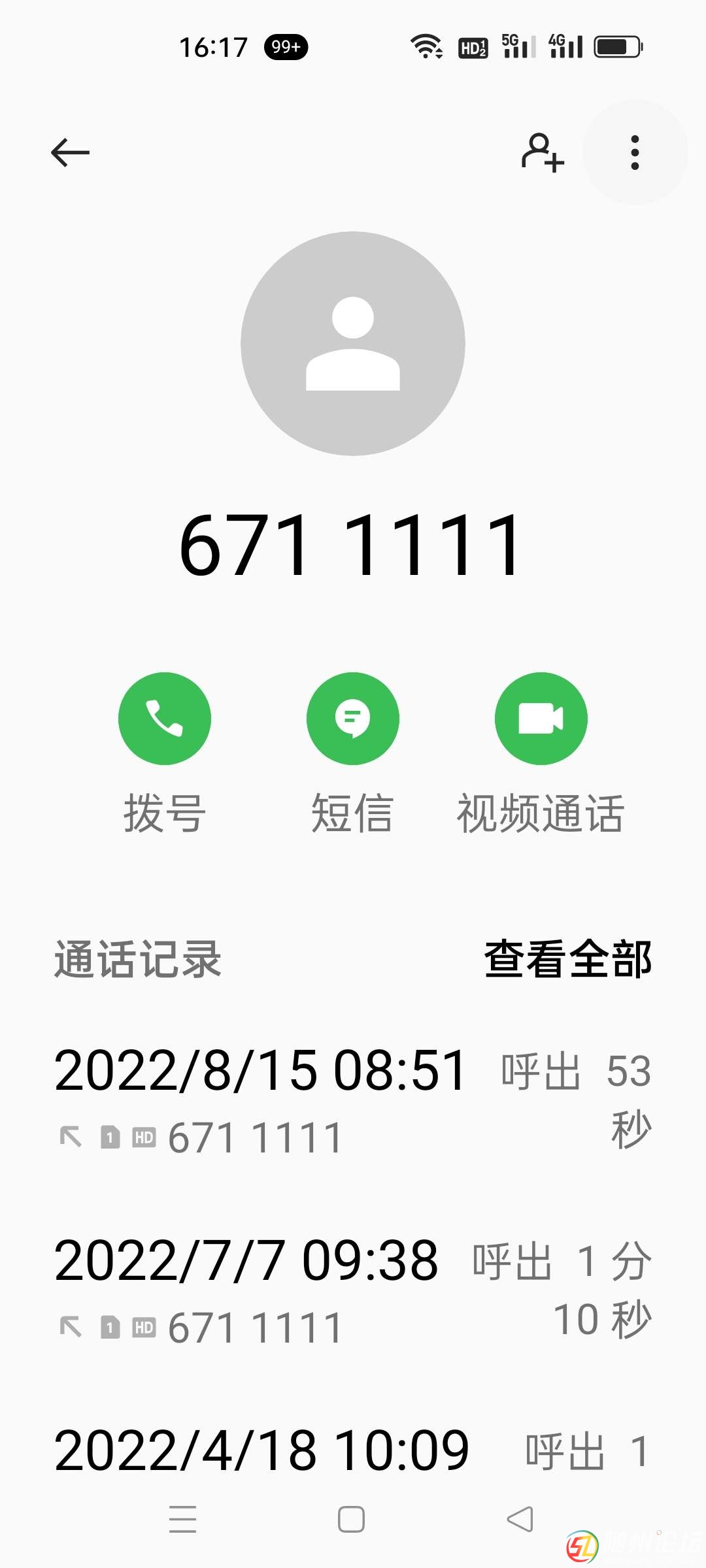View all call history via 查看全部
This screenshot has width=706, height=1568.
567,959
